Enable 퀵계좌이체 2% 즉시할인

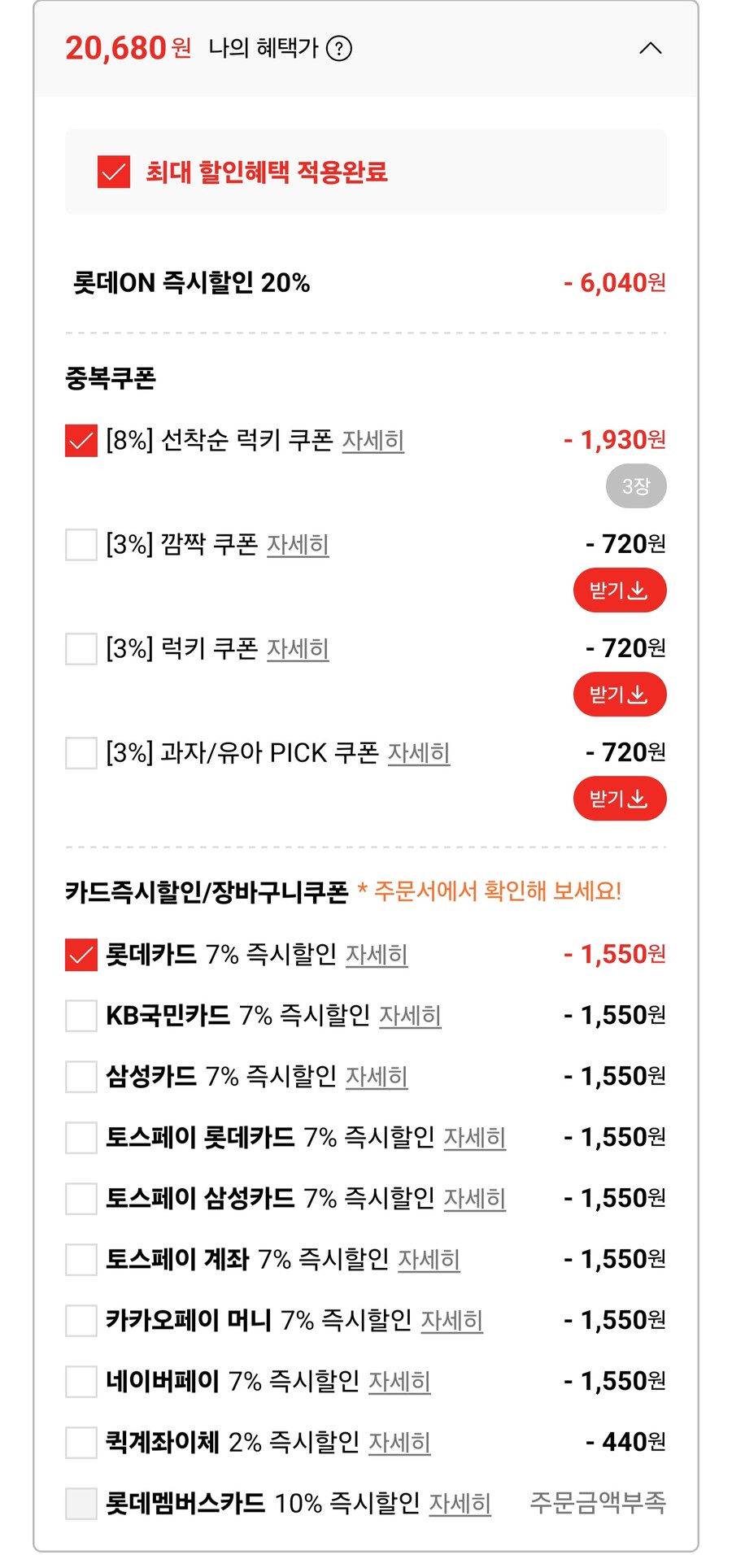(x=80, y=1442)
